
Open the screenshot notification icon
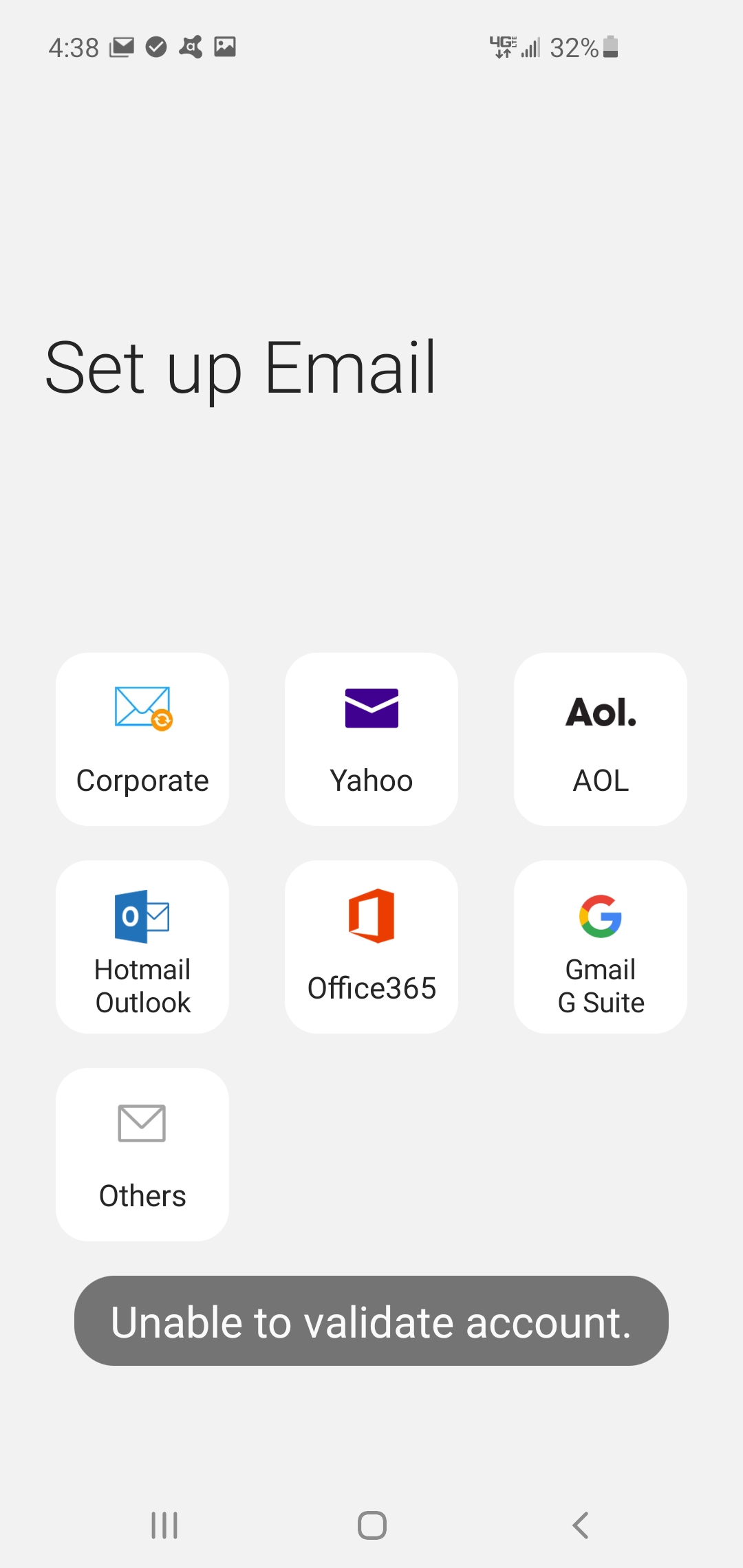click(224, 47)
